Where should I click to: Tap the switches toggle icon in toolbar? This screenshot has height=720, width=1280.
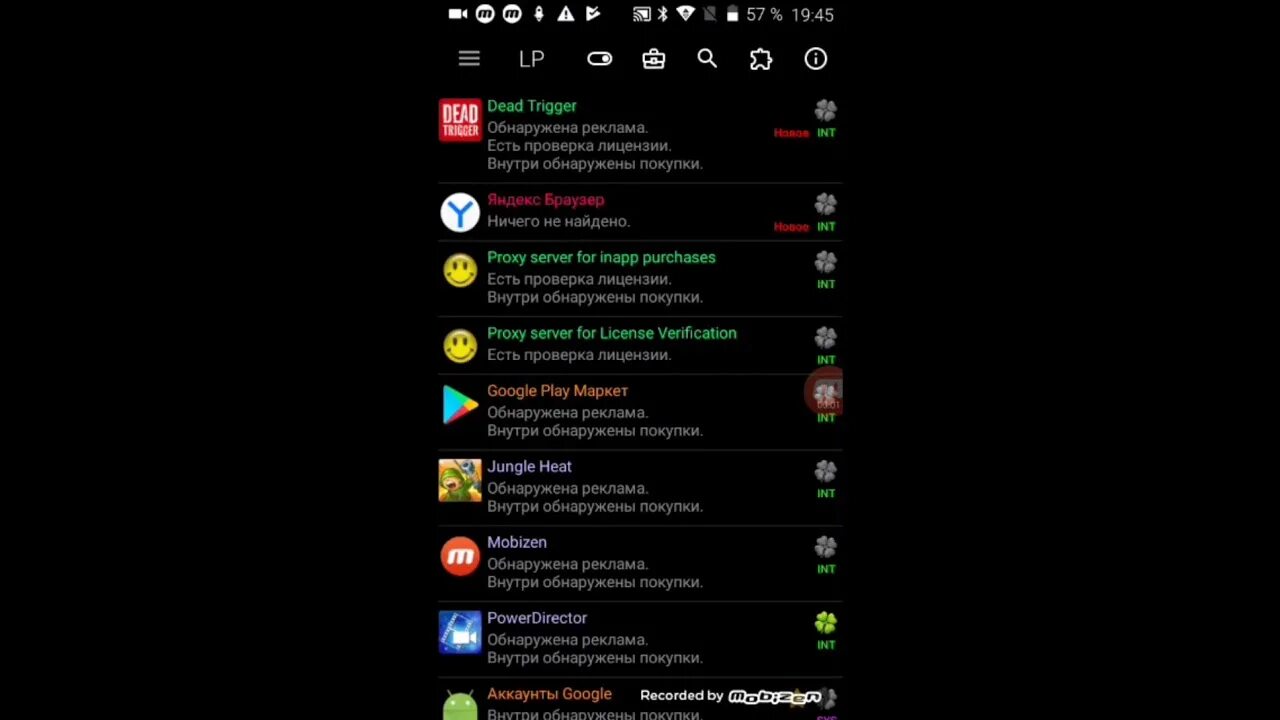click(x=599, y=59)
